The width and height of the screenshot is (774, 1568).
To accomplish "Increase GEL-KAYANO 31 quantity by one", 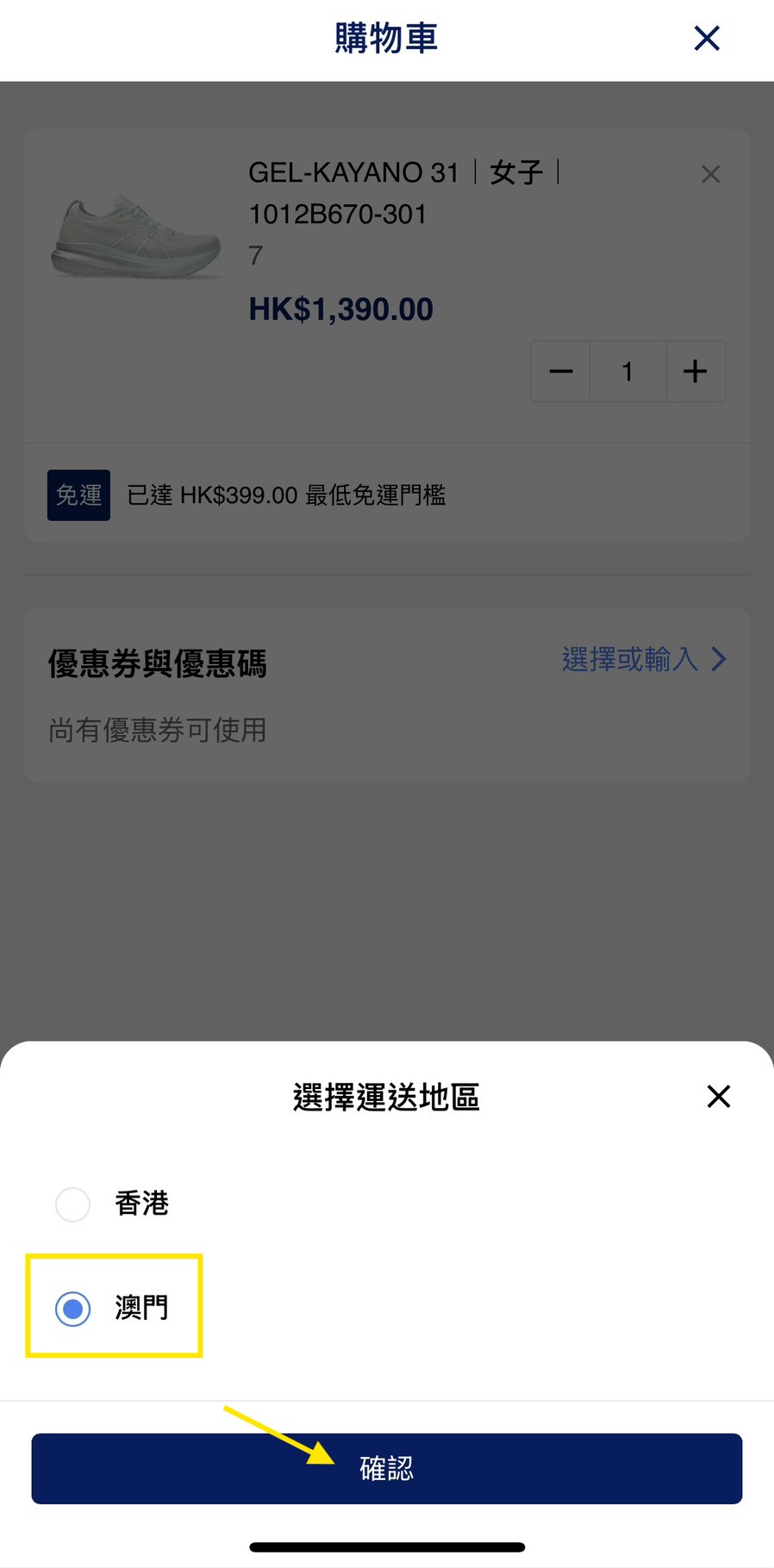I will [x=696, y=371].
